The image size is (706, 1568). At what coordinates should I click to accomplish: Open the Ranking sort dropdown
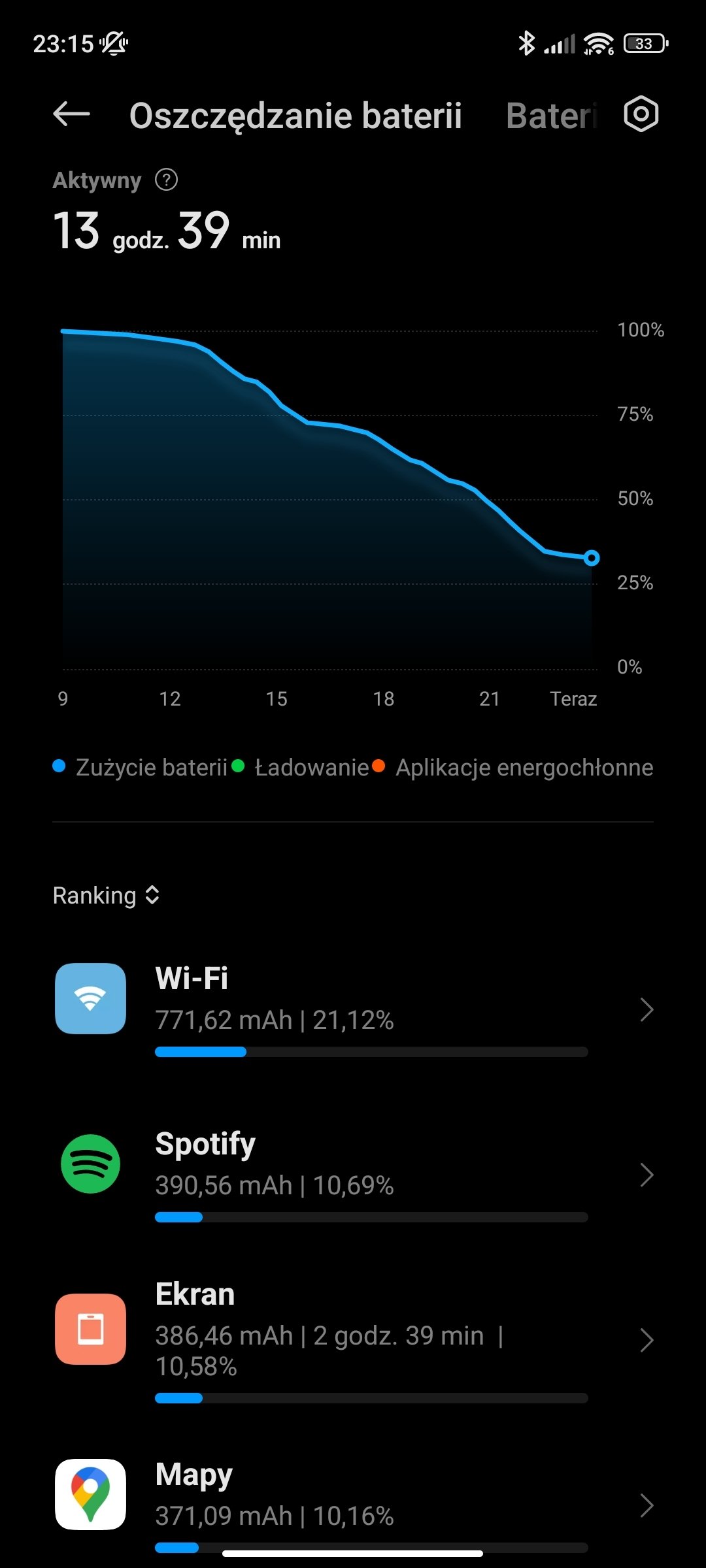click(106, 895)
